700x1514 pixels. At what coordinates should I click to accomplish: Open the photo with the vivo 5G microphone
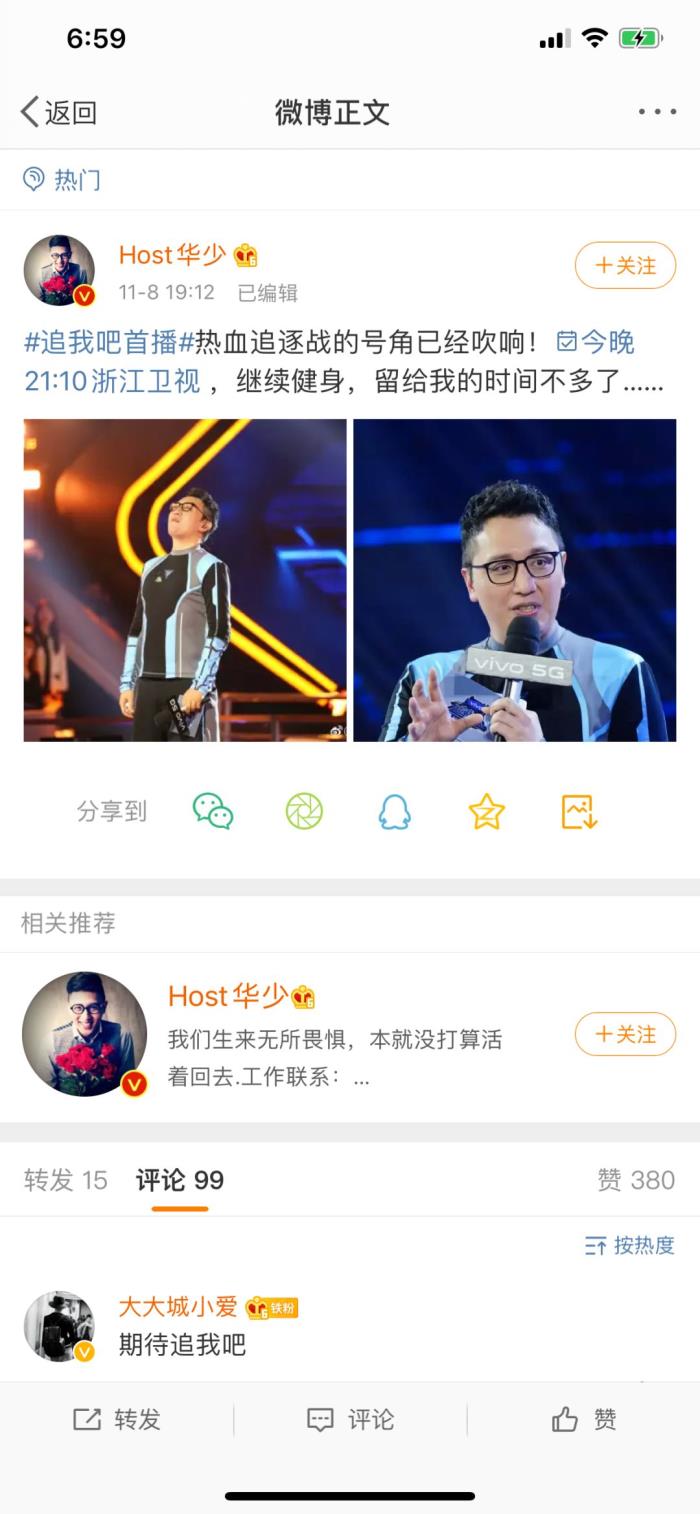click(x=514, y=580)
